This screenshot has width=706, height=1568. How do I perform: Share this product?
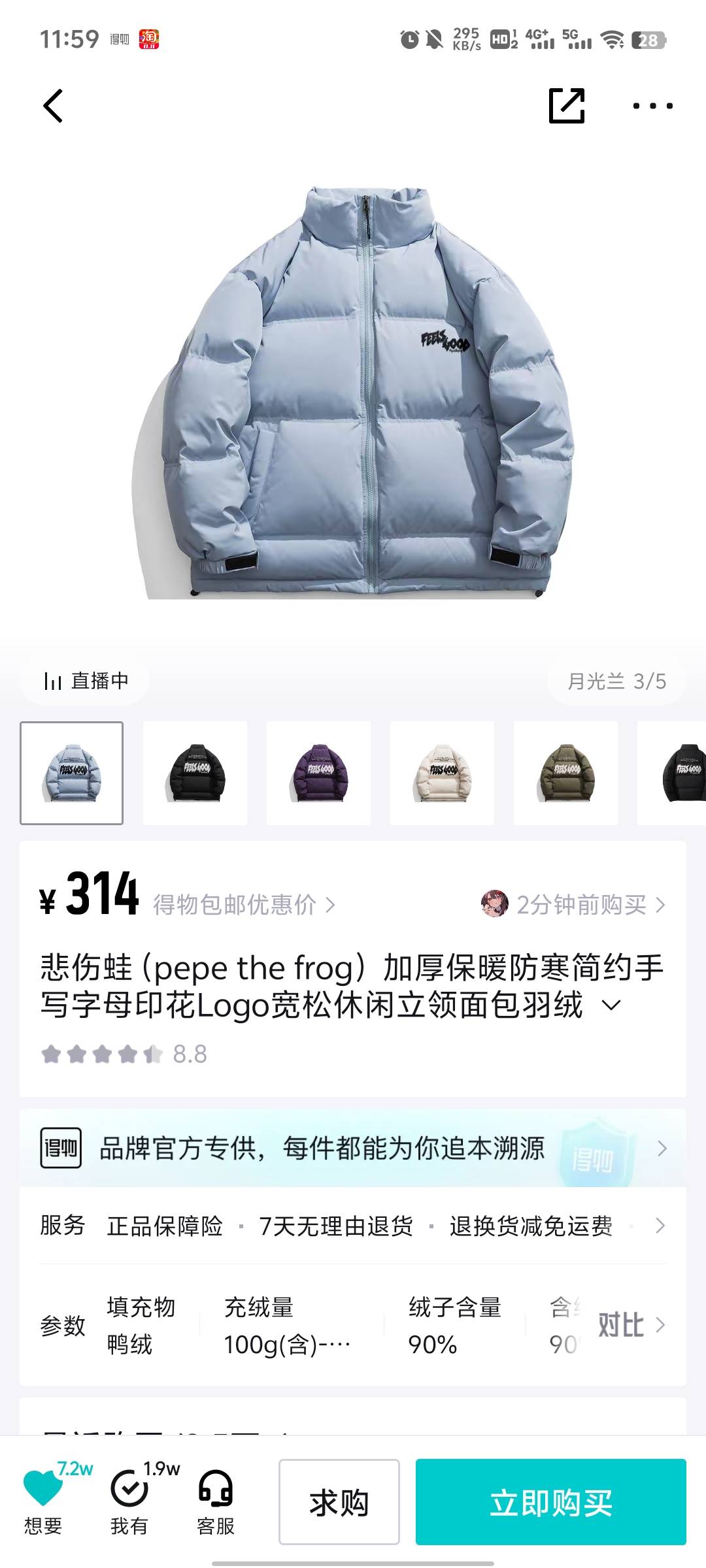click(566, 106)
